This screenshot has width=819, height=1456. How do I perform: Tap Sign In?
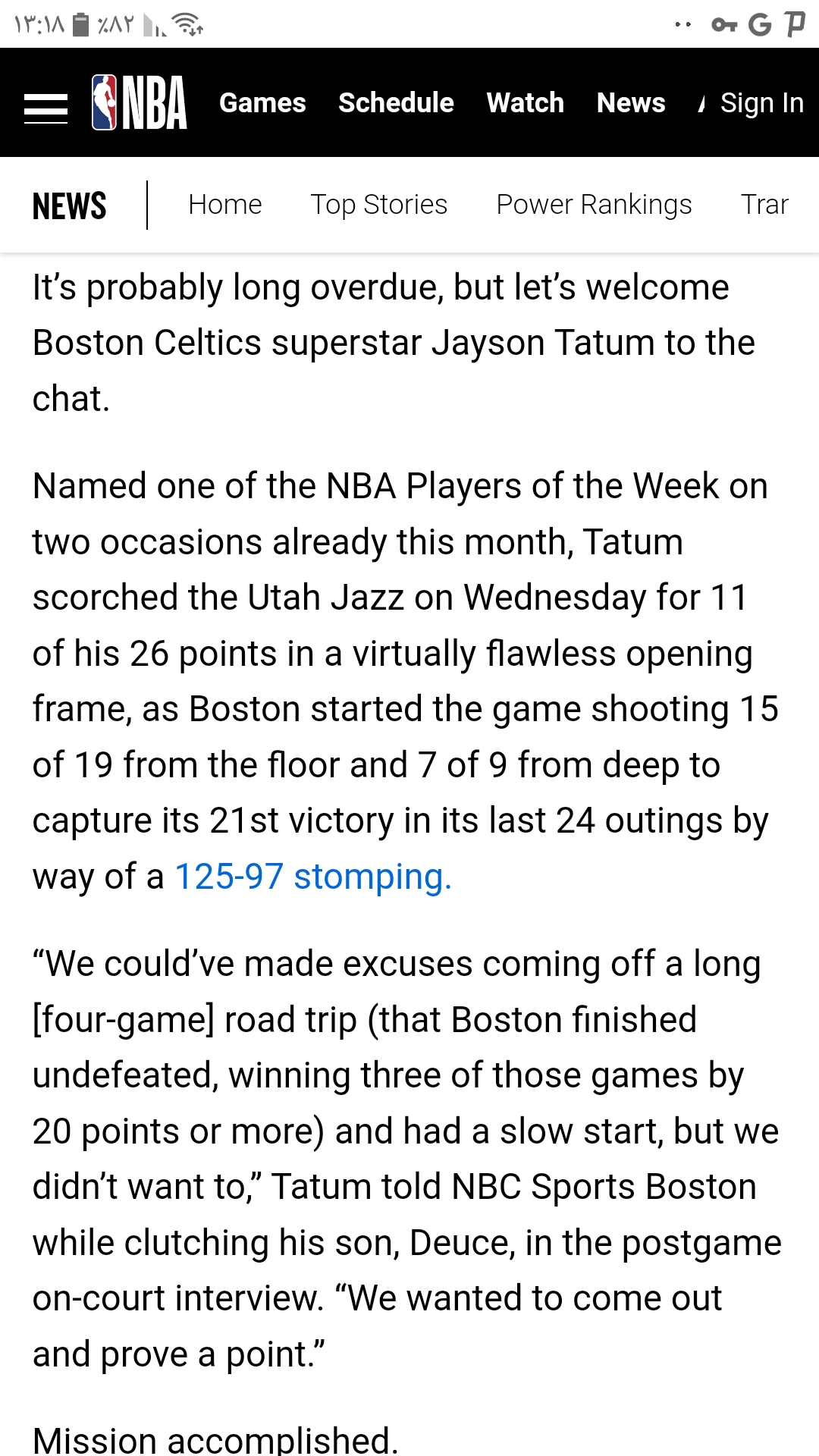pos(761,103)
